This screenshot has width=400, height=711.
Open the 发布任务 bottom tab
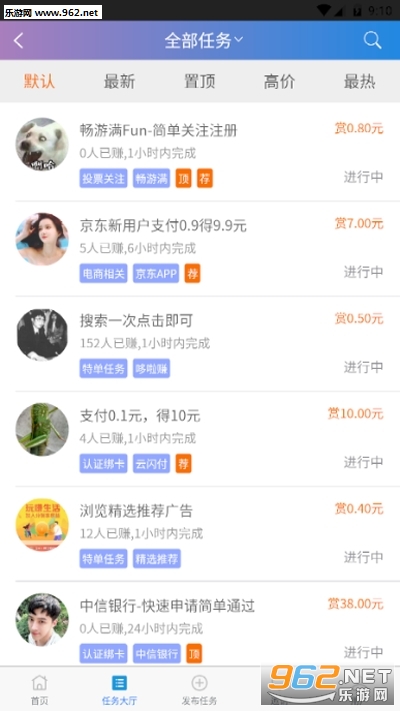[200, 689]
